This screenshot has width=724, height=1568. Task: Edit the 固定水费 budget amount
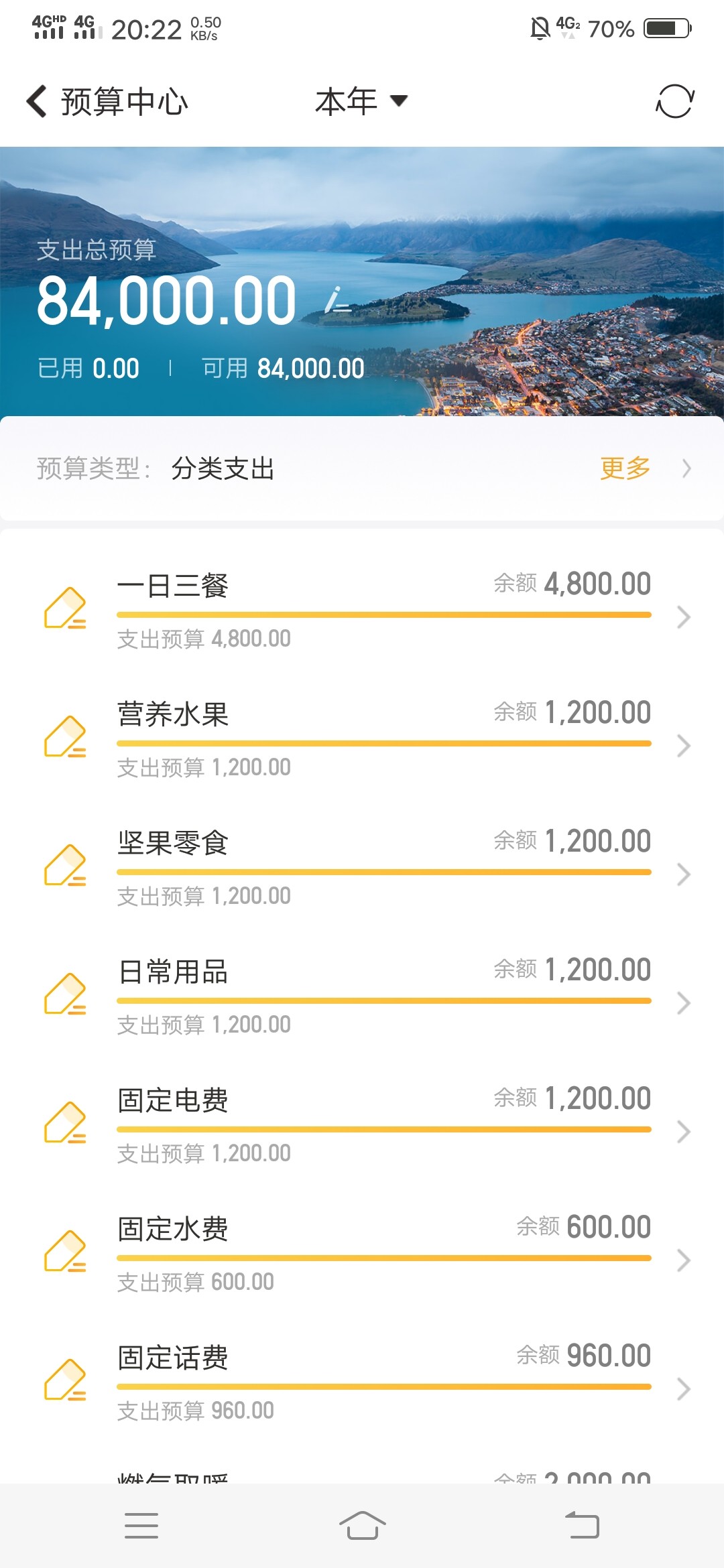click(x=65, y=1251)
